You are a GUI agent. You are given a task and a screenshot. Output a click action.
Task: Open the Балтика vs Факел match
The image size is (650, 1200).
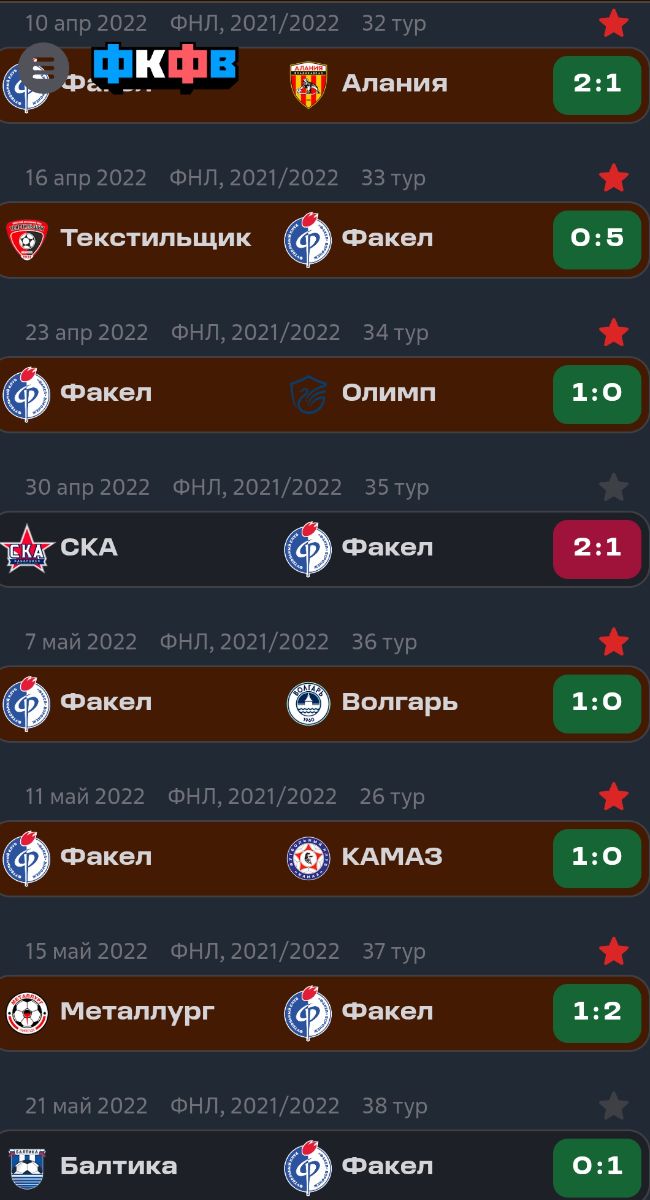[325, 1166]
